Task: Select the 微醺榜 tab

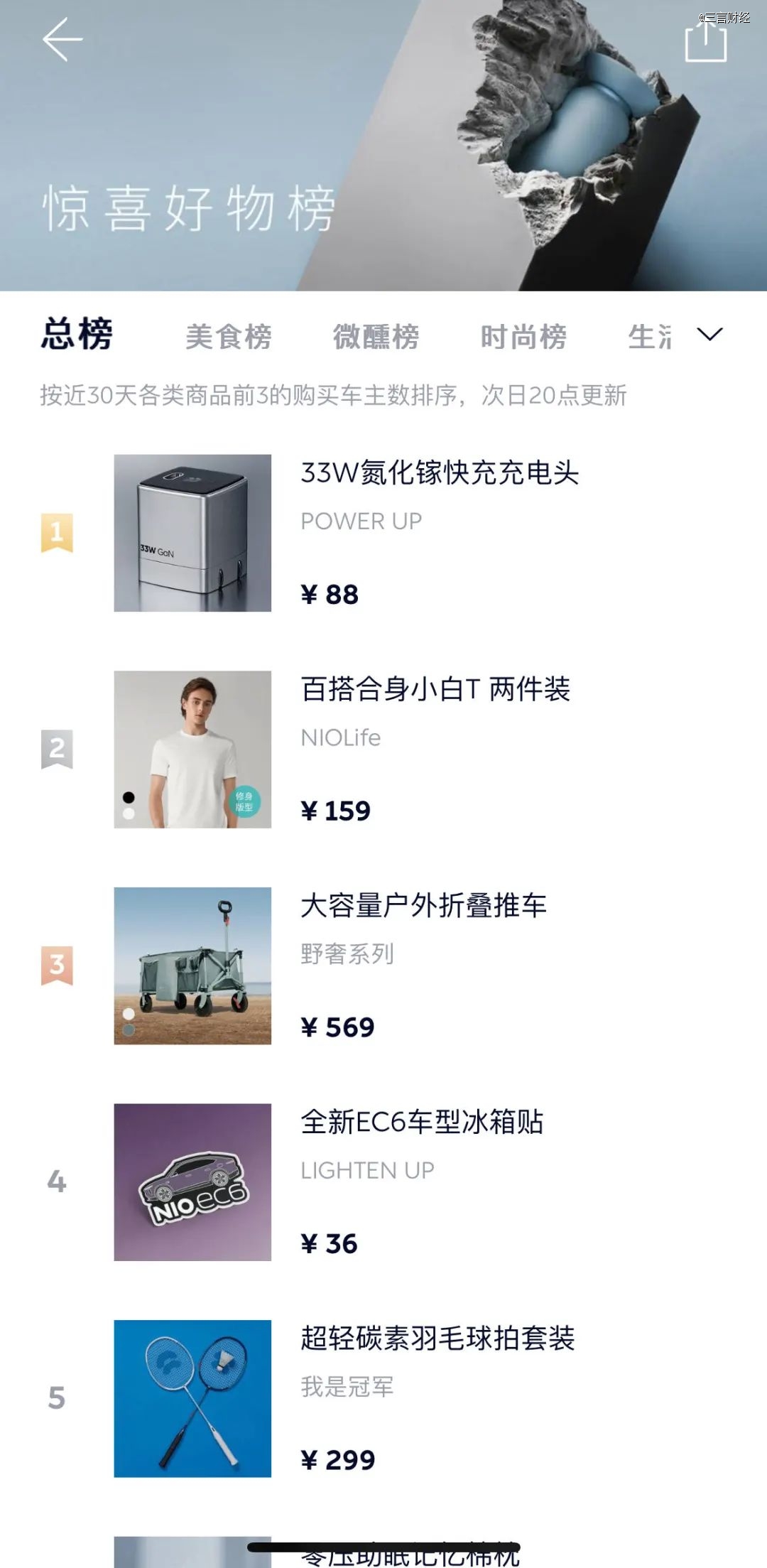Action: (x=376, y=337)
